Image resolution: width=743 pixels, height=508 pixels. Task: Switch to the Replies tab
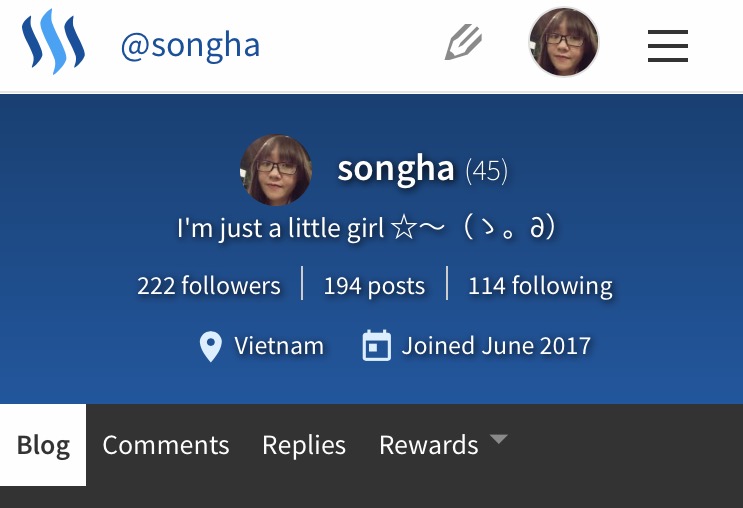click(304, 445)
